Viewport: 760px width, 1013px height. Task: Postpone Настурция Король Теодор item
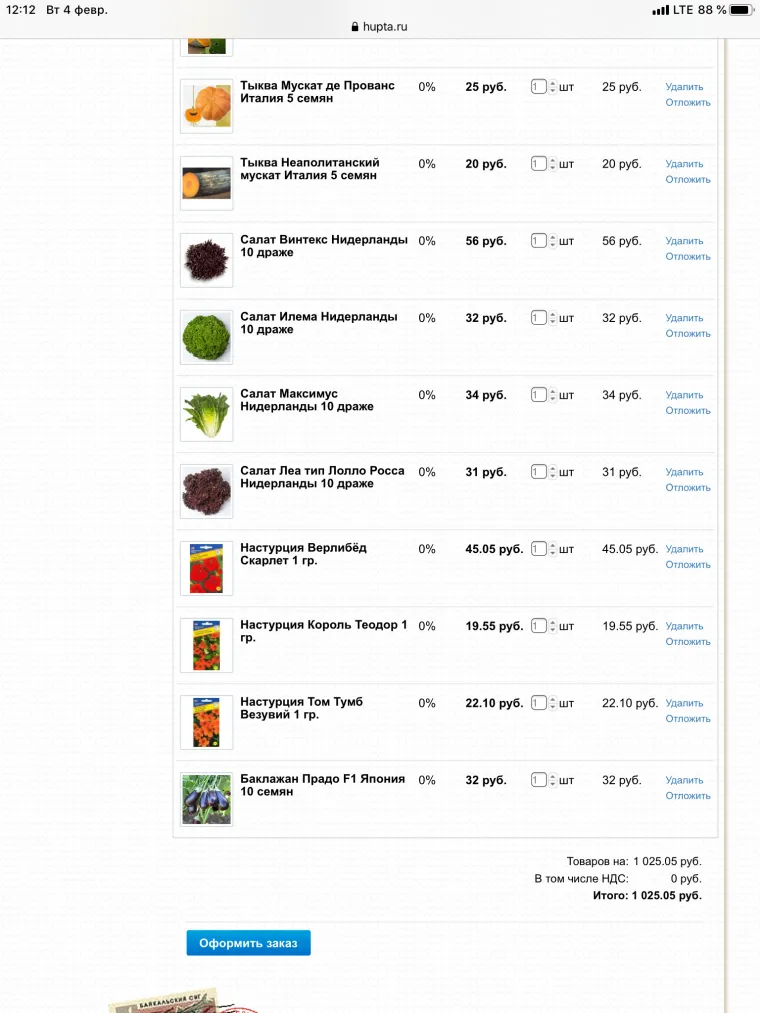[x=688, y=642]
